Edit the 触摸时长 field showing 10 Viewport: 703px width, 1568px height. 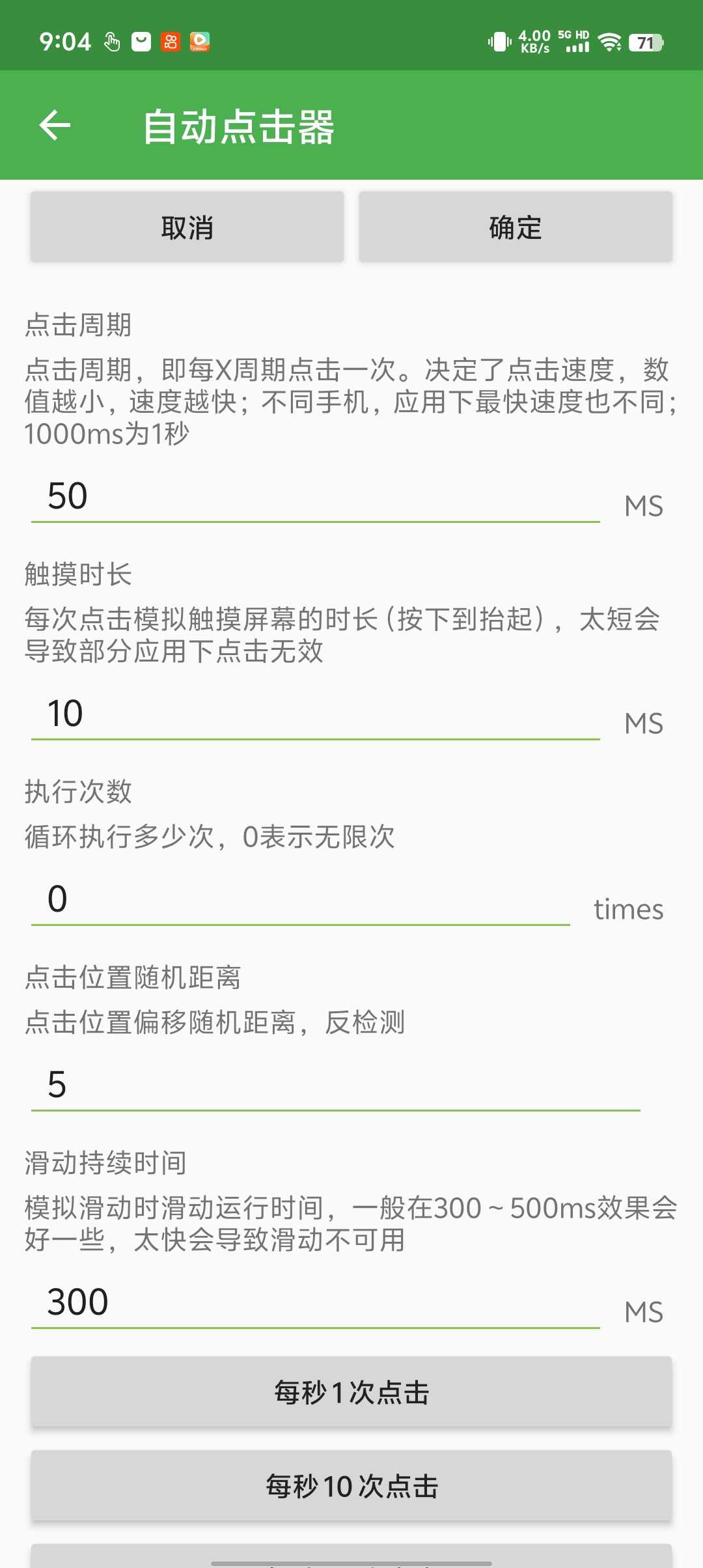pyautogui.click(x=315, y=715)
